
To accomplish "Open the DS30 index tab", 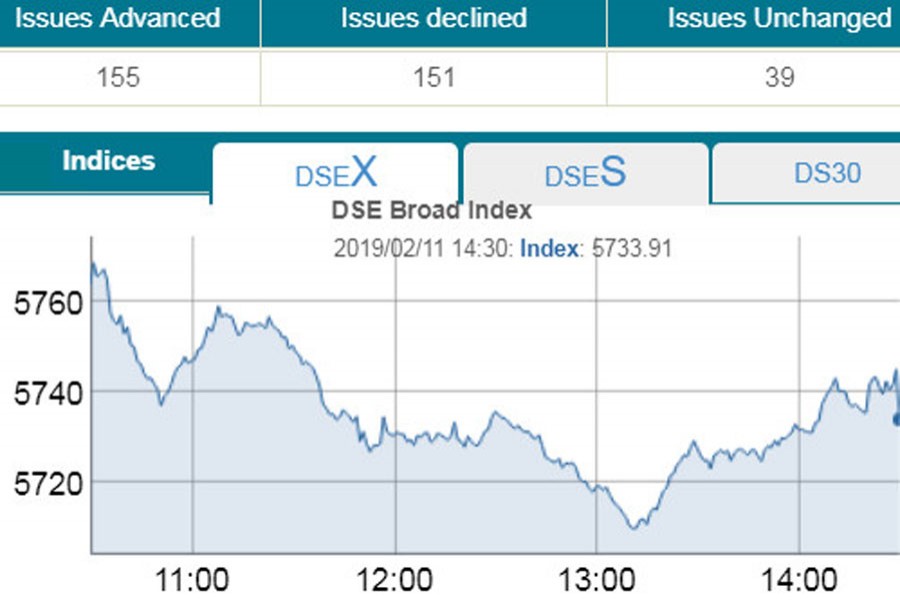I will 827,173.
